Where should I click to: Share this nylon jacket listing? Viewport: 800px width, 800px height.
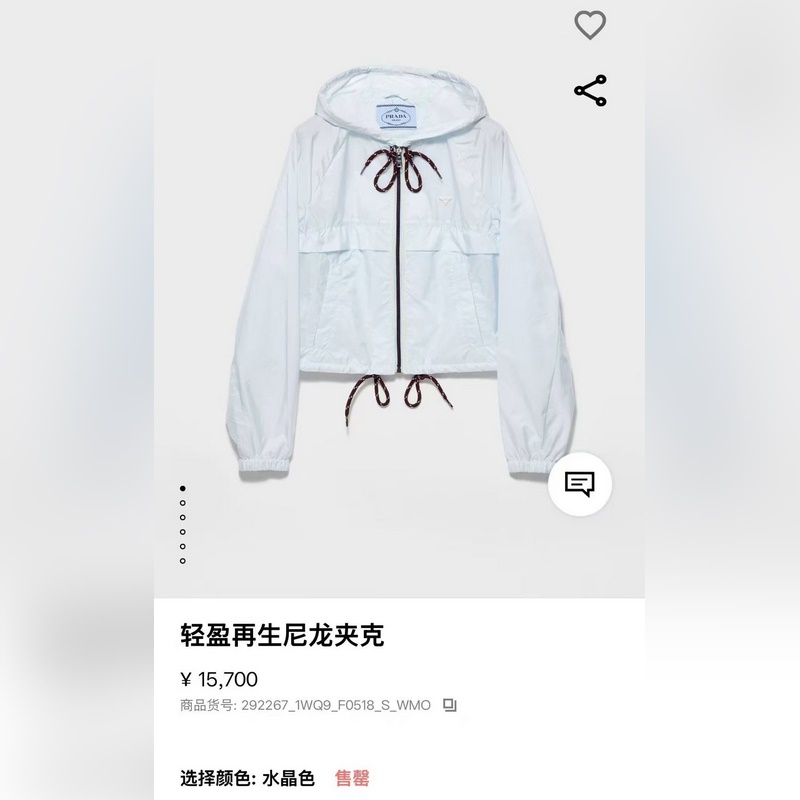point(590,90)
